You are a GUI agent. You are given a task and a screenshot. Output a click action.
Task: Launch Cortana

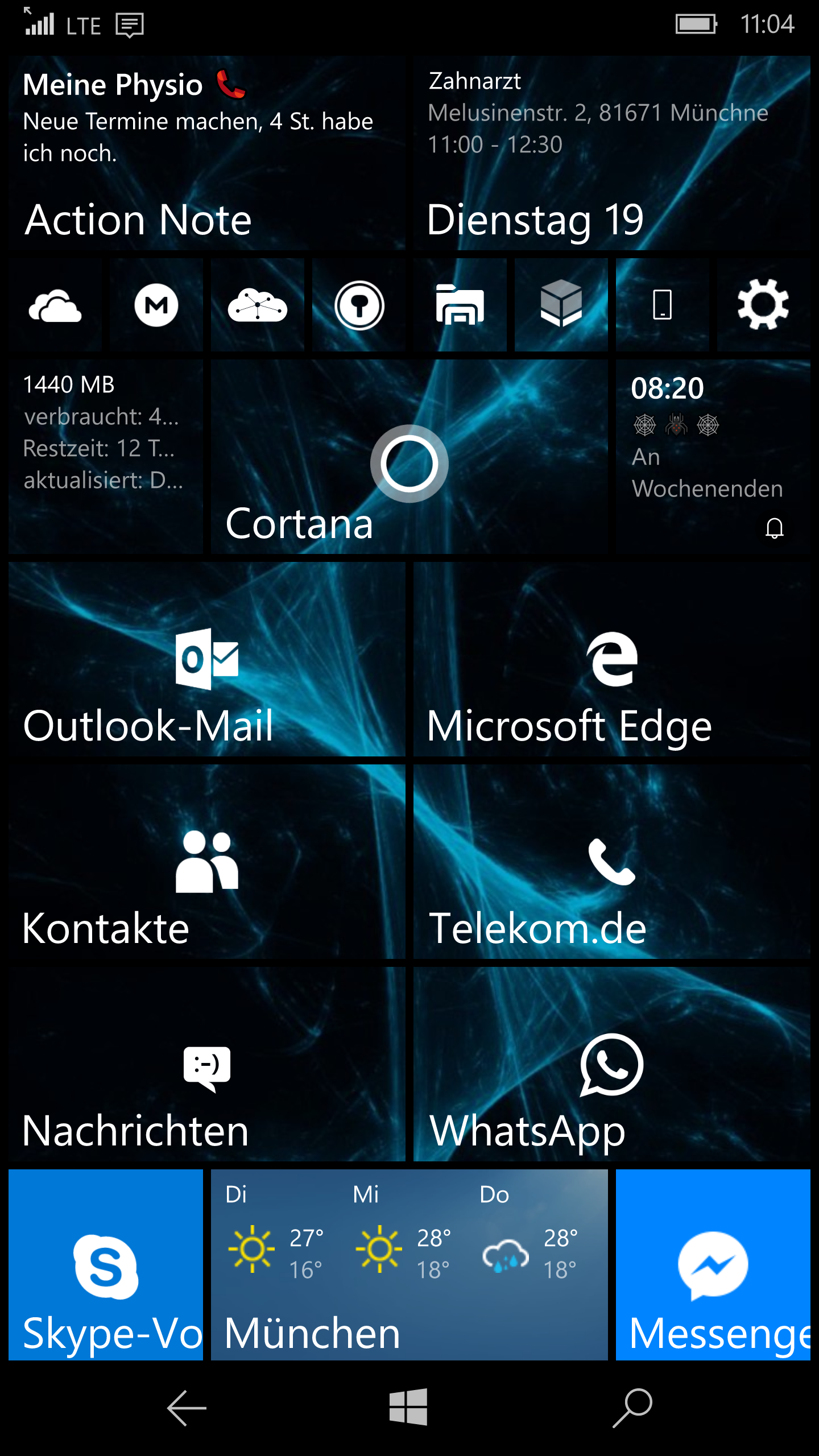(409, 457)
